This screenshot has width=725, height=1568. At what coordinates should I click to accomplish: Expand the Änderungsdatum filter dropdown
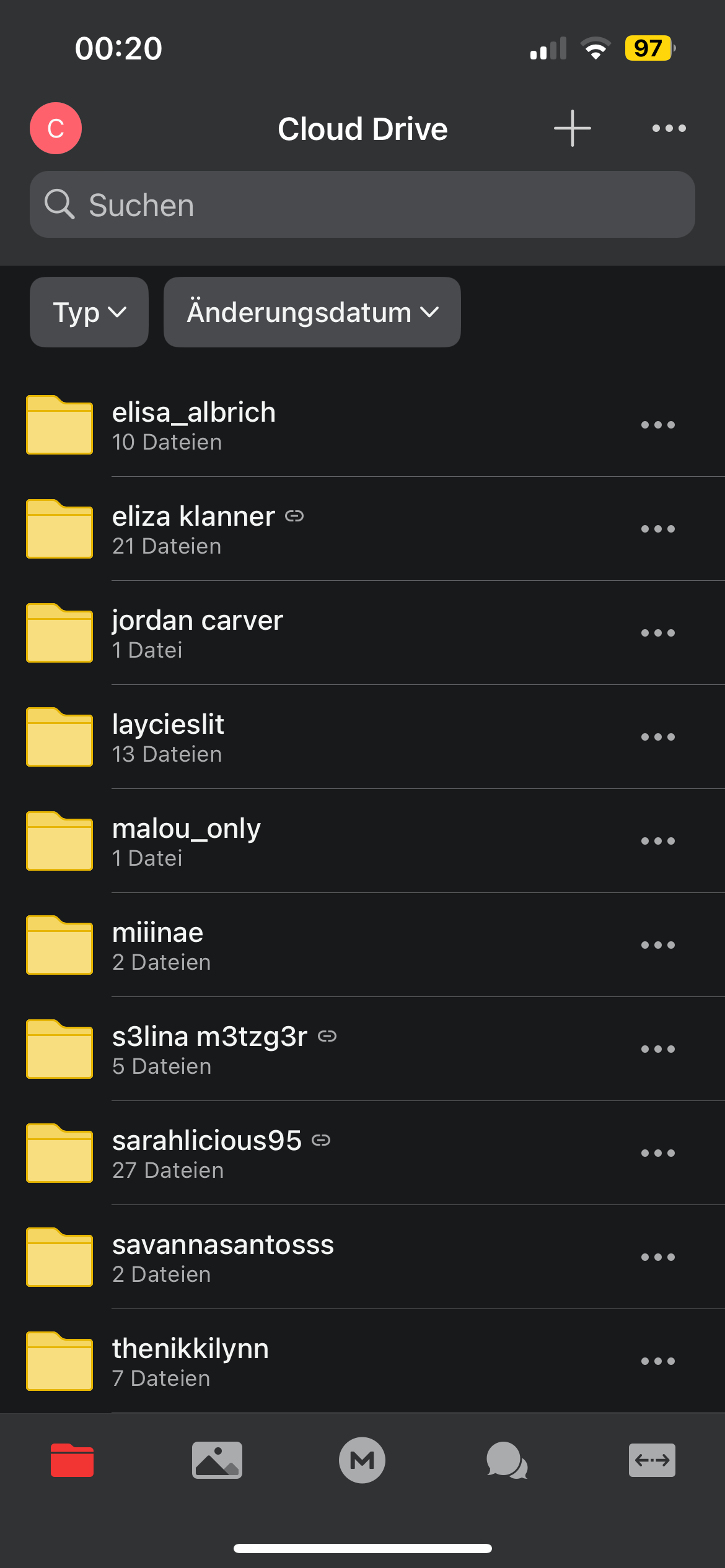(x=312, y=312)
